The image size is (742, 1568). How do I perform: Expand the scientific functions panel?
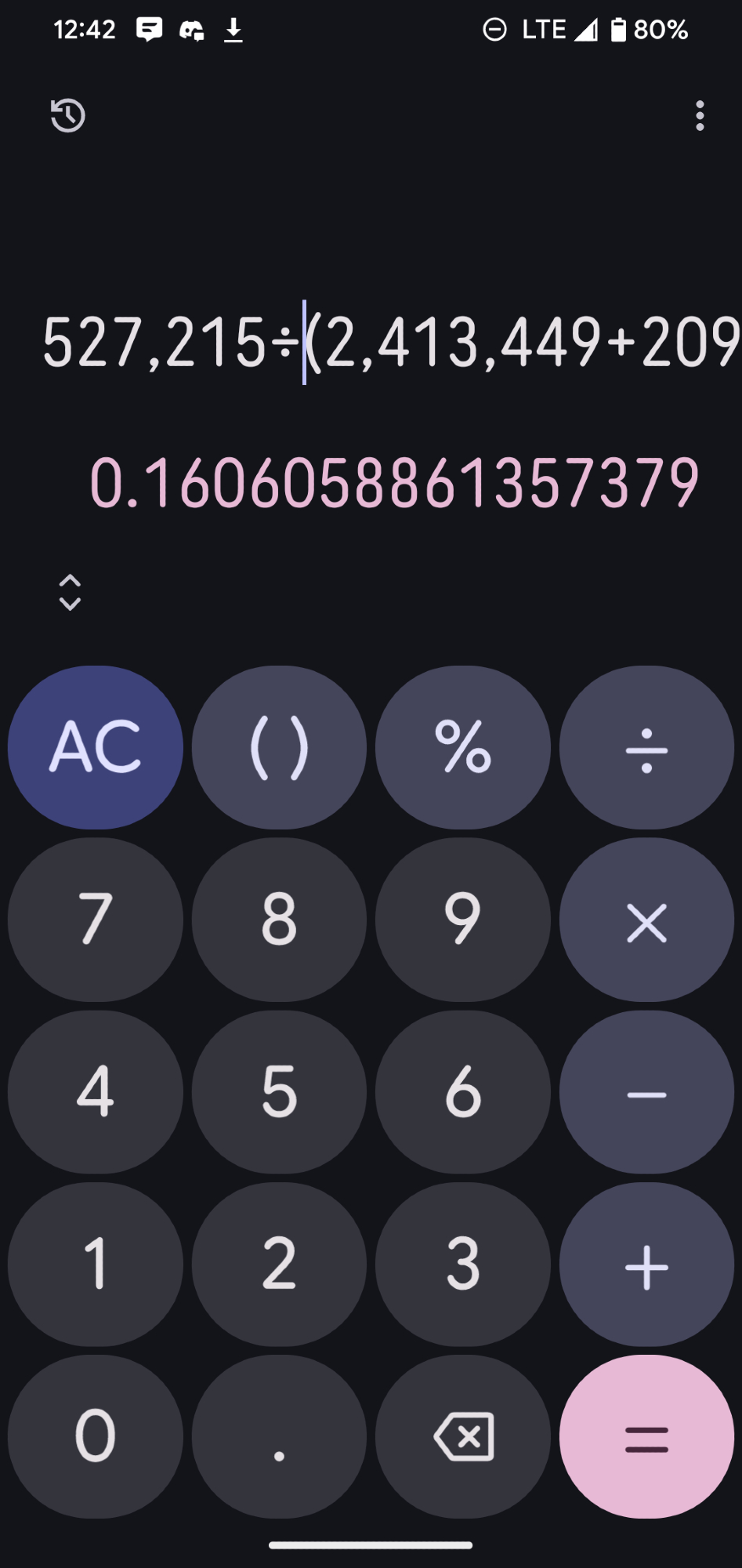coord(70,592)
